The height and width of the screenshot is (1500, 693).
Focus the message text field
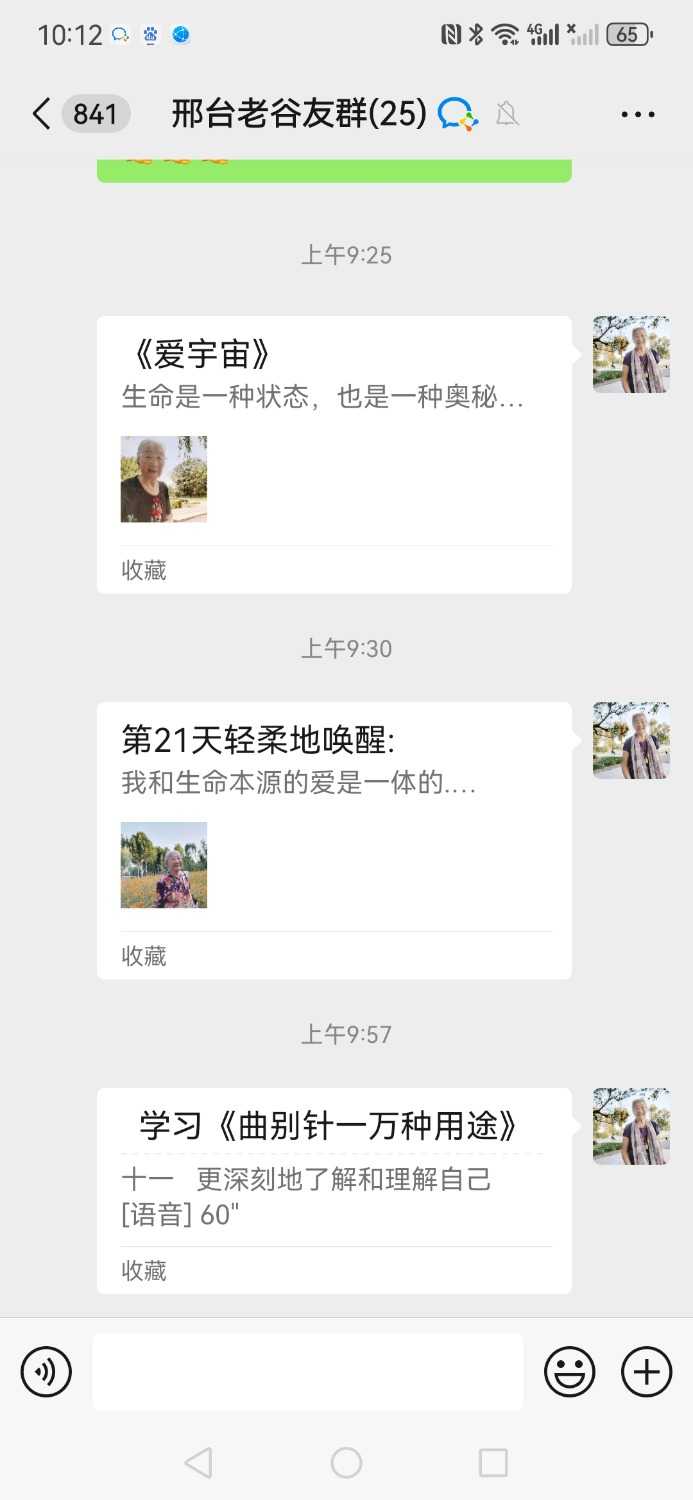308,1371
